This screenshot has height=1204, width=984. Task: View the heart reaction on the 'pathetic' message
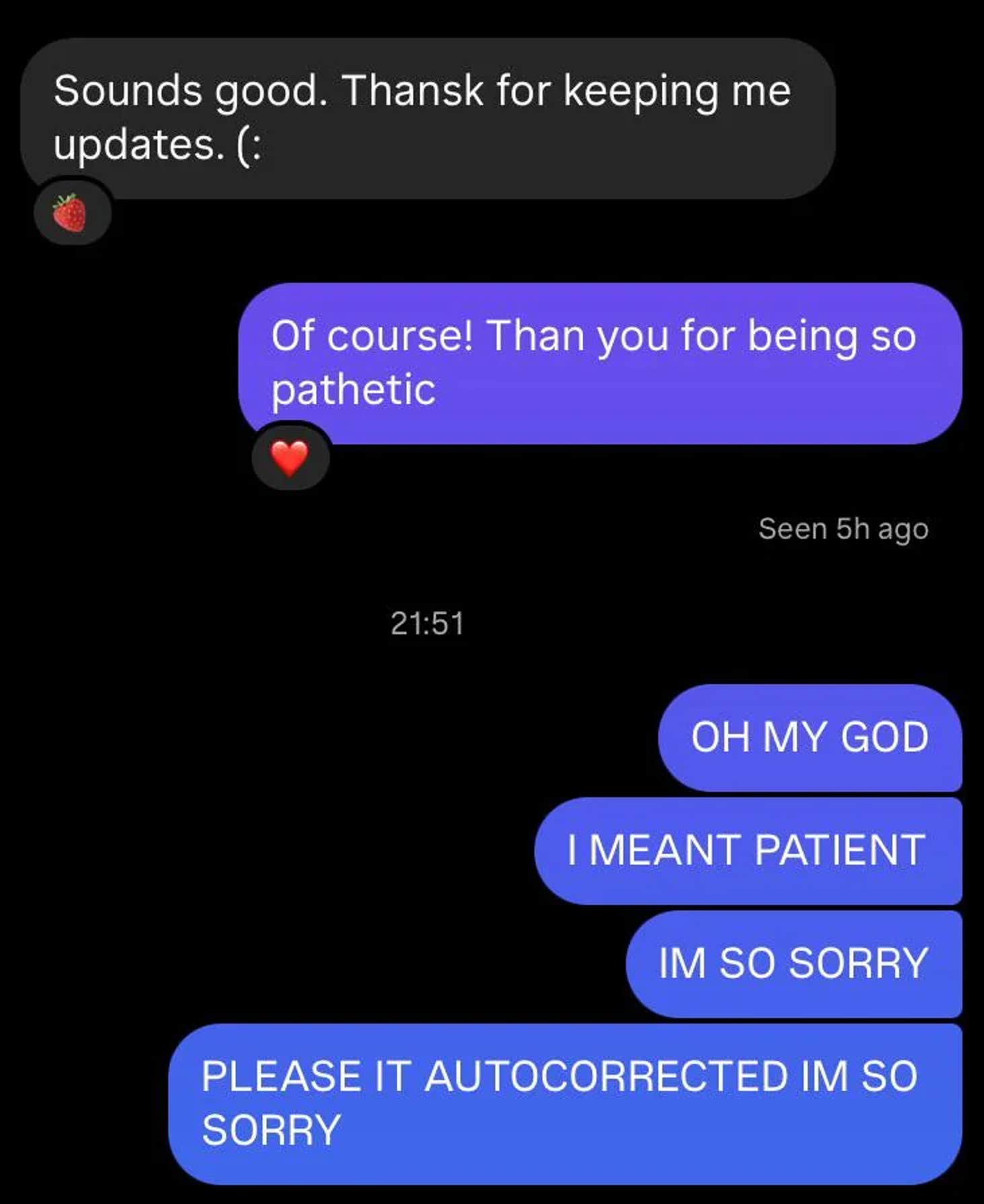(x=290, y=457)
